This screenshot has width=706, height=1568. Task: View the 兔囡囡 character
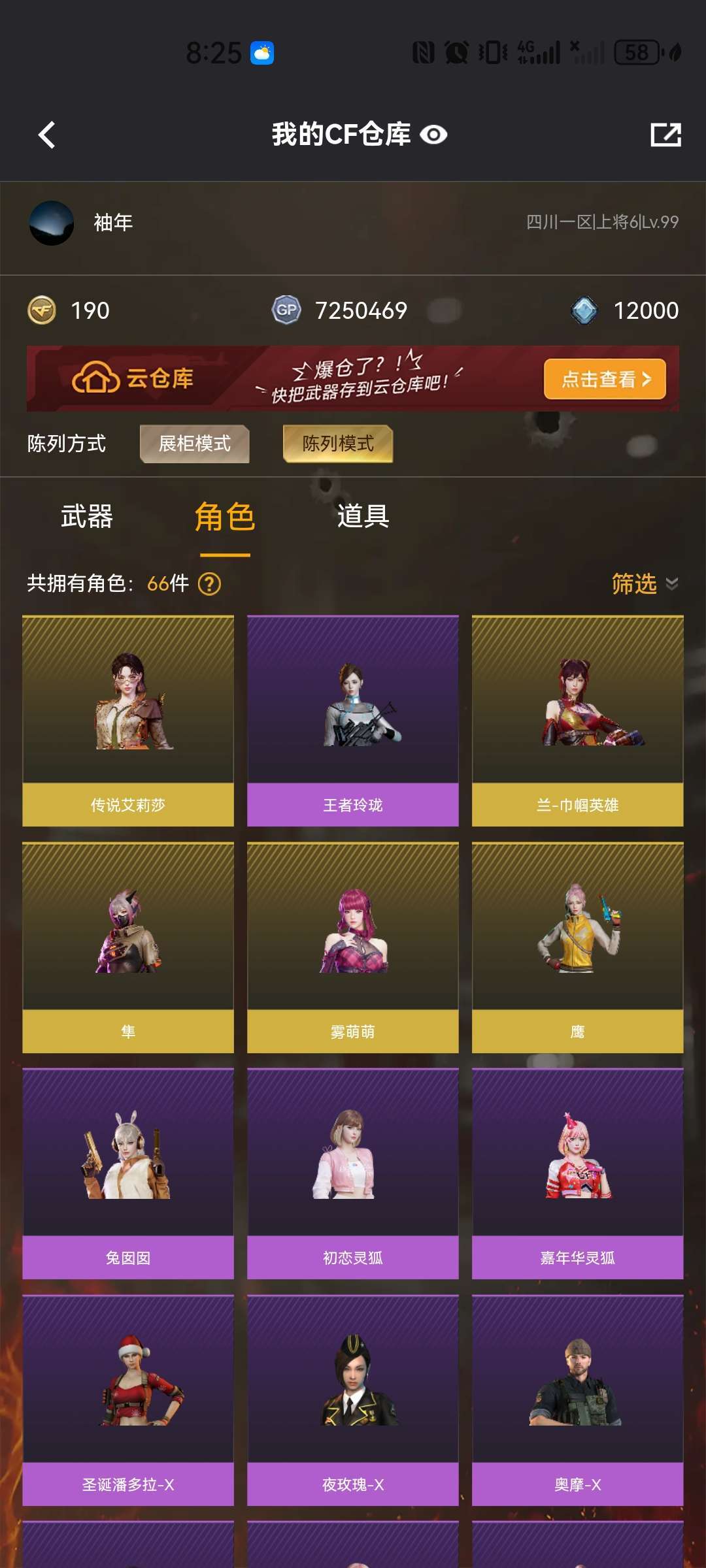click(128, 1173)
